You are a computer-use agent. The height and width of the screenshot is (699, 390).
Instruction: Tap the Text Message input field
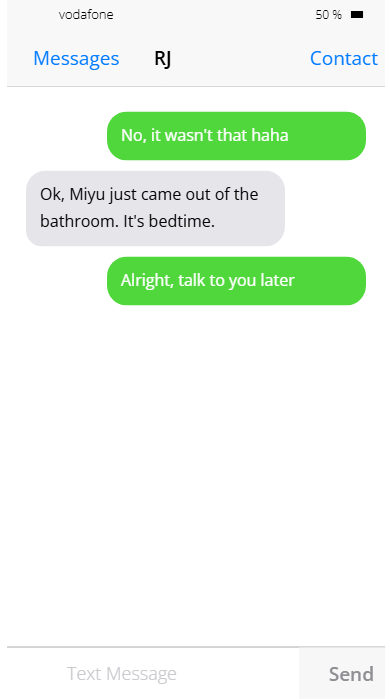[153, 673]
